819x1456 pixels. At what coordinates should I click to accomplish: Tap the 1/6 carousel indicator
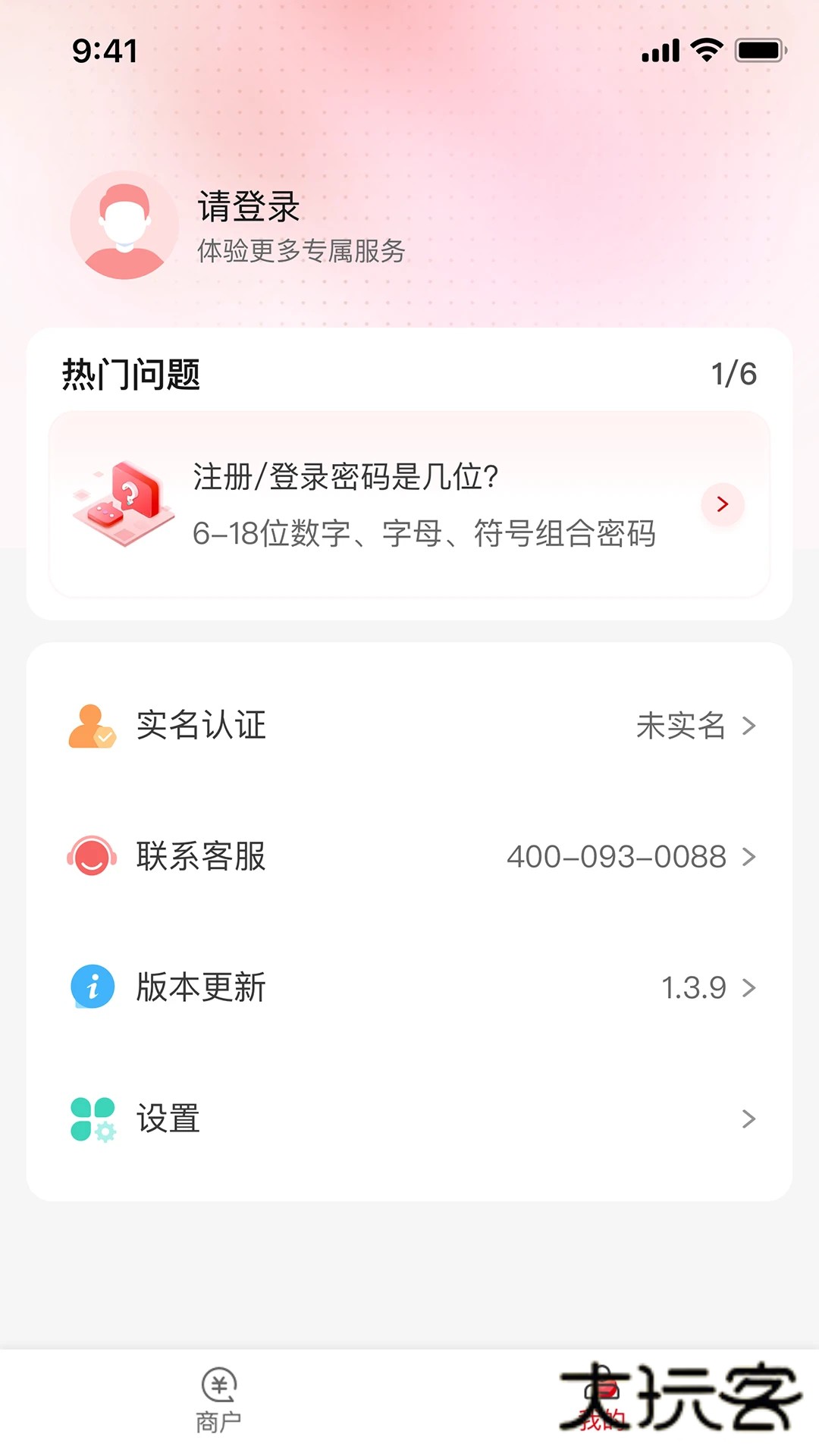733,372
